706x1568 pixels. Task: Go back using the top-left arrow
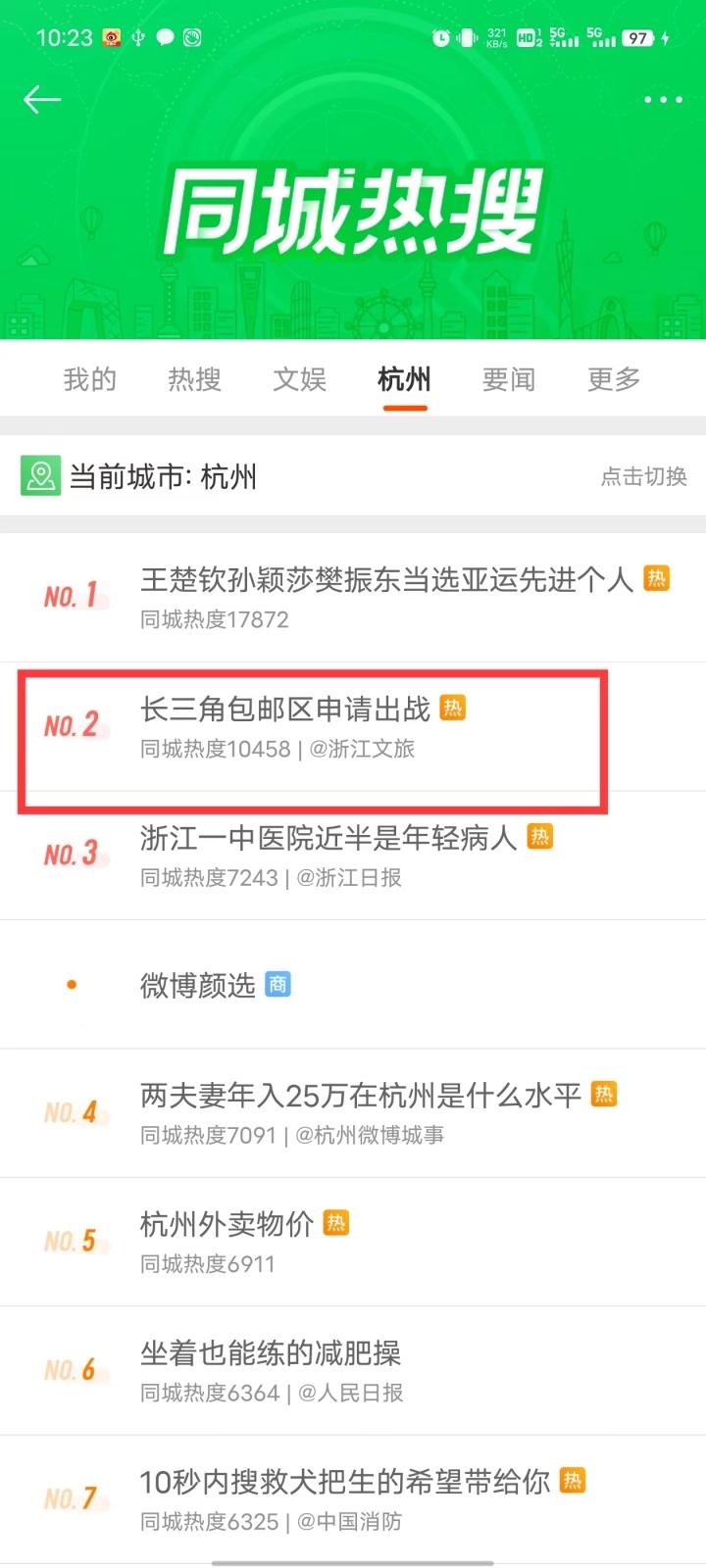pos(42,99)
